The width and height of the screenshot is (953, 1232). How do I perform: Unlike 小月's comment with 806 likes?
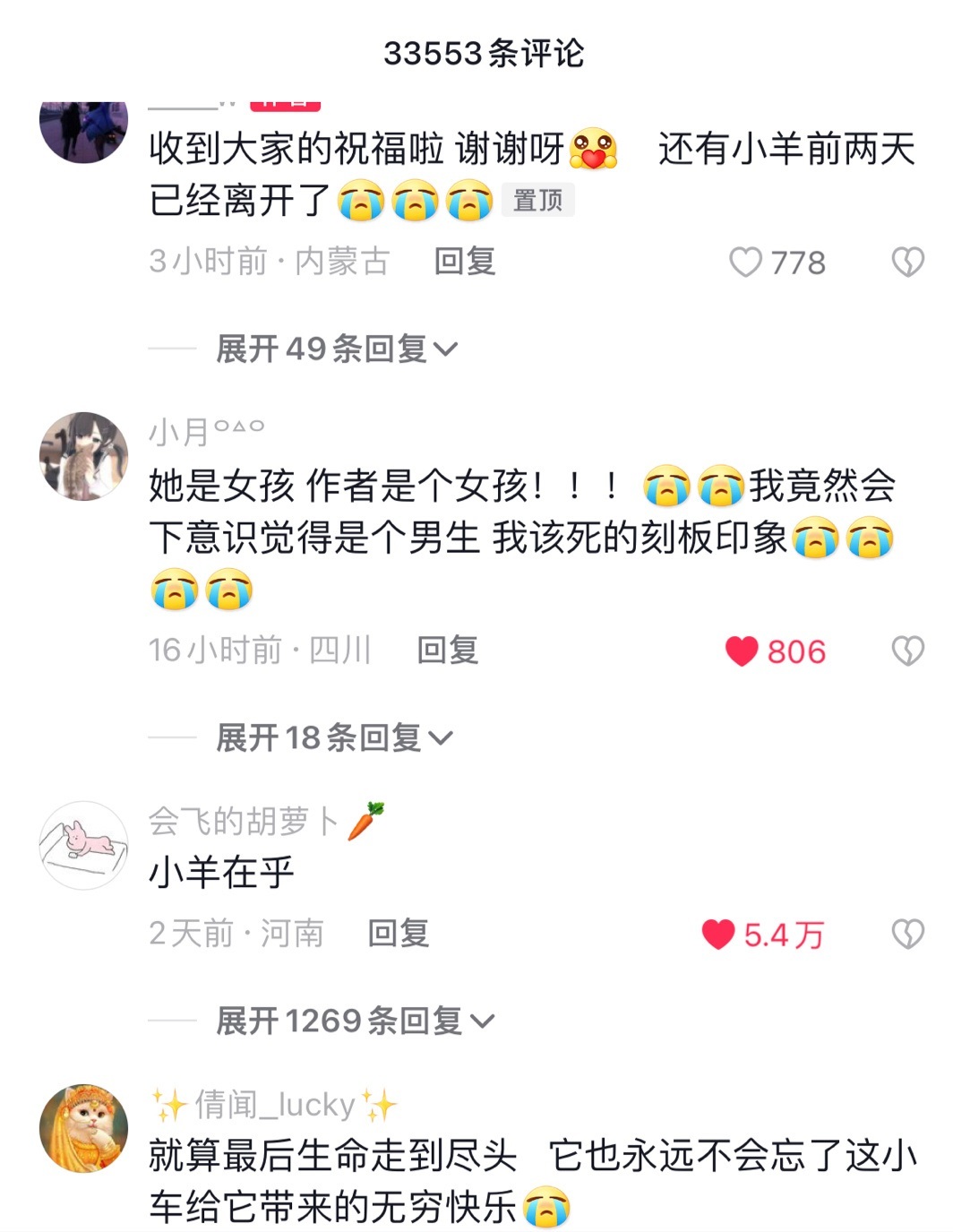point(742,651)
